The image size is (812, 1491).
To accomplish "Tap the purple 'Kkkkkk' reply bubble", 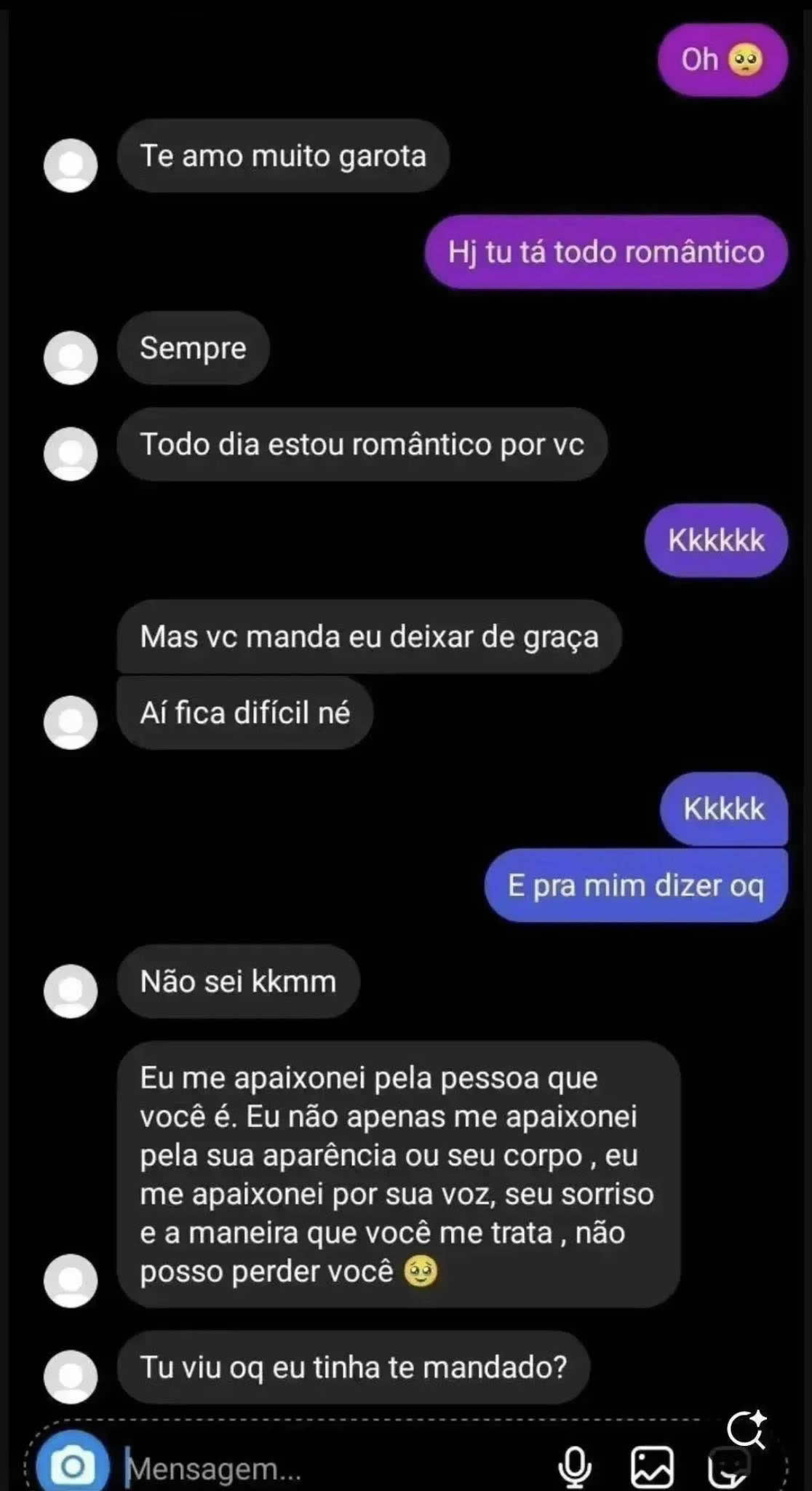I will (x=715, y=539).
